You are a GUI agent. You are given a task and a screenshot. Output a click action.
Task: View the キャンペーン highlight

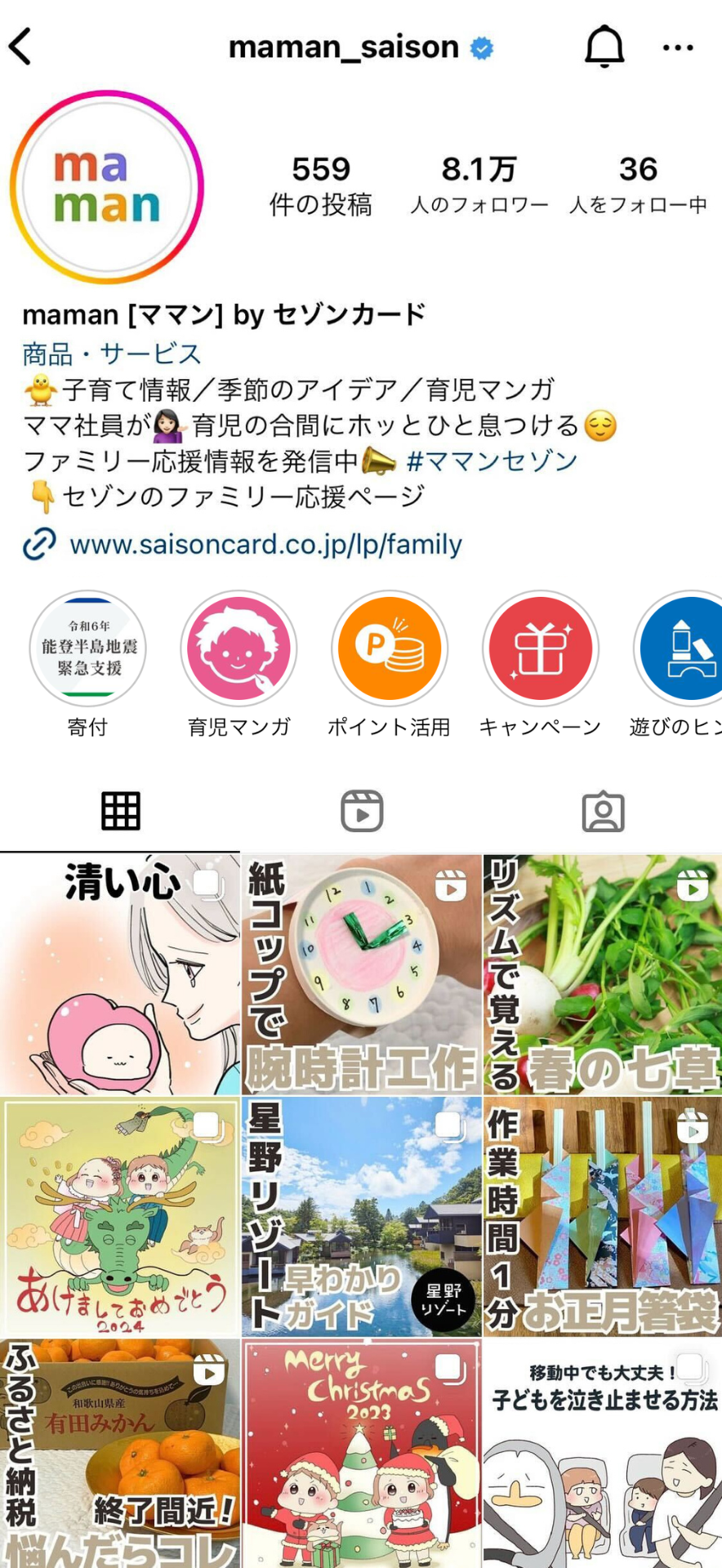(540, 649)
